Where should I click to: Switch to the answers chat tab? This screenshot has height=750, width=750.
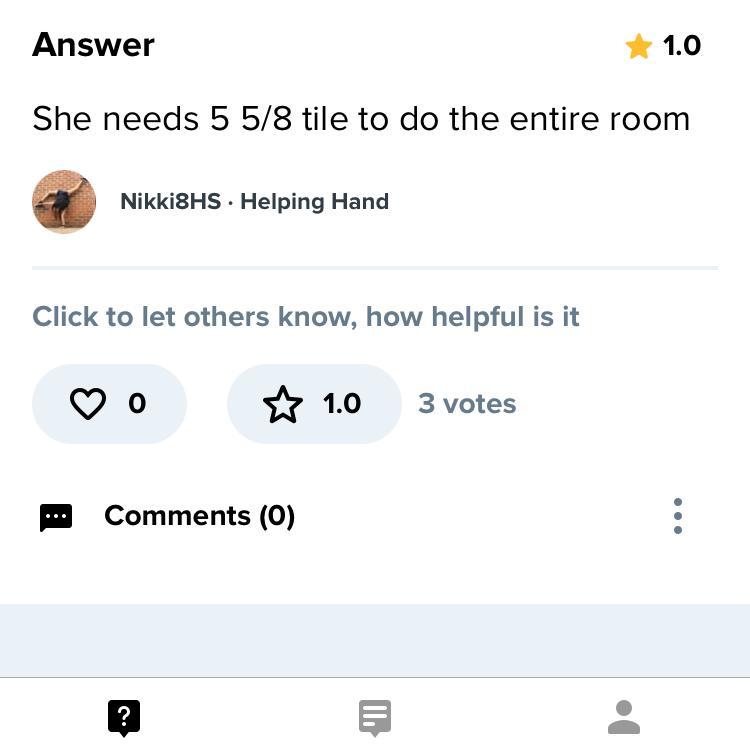pos(375,717)
